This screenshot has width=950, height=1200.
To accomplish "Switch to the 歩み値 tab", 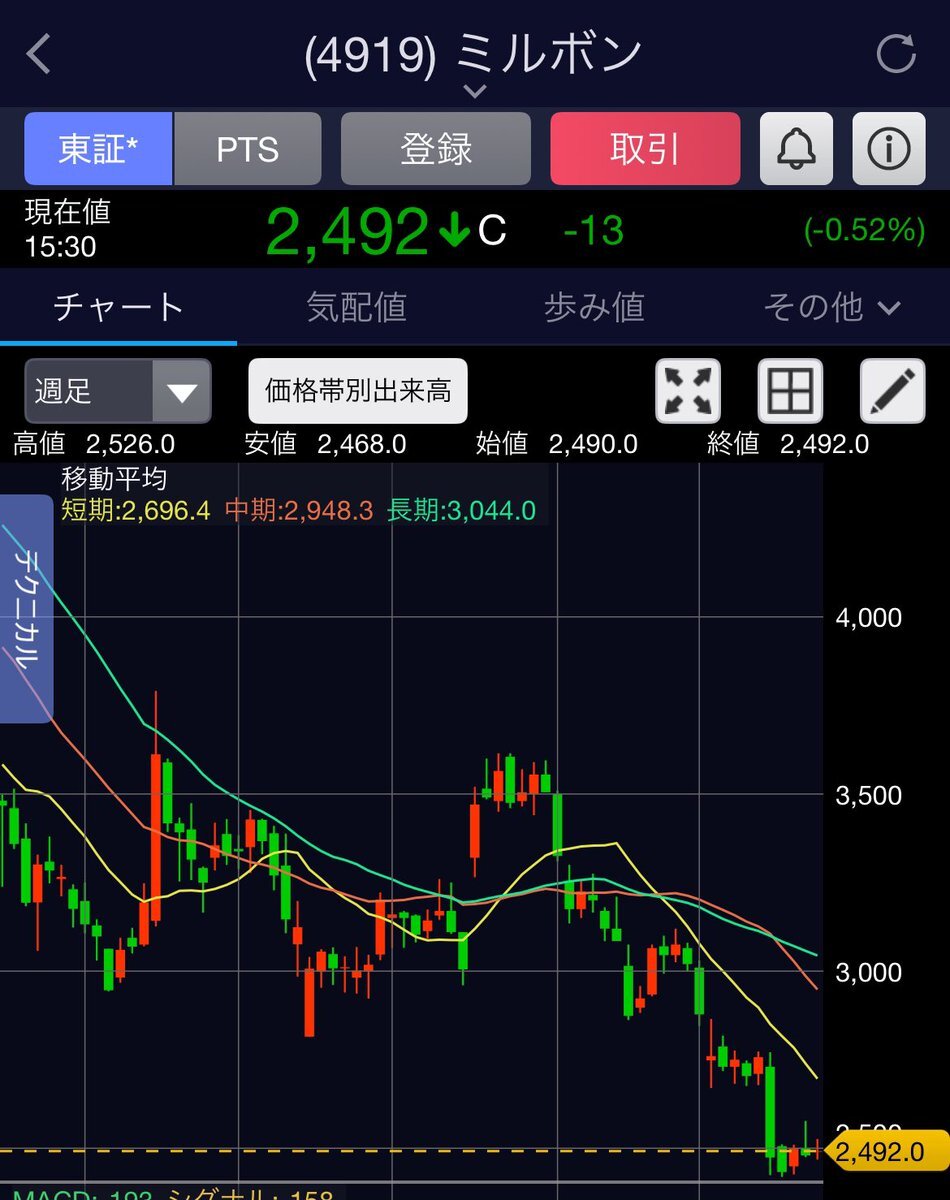I will coord(593,306).
